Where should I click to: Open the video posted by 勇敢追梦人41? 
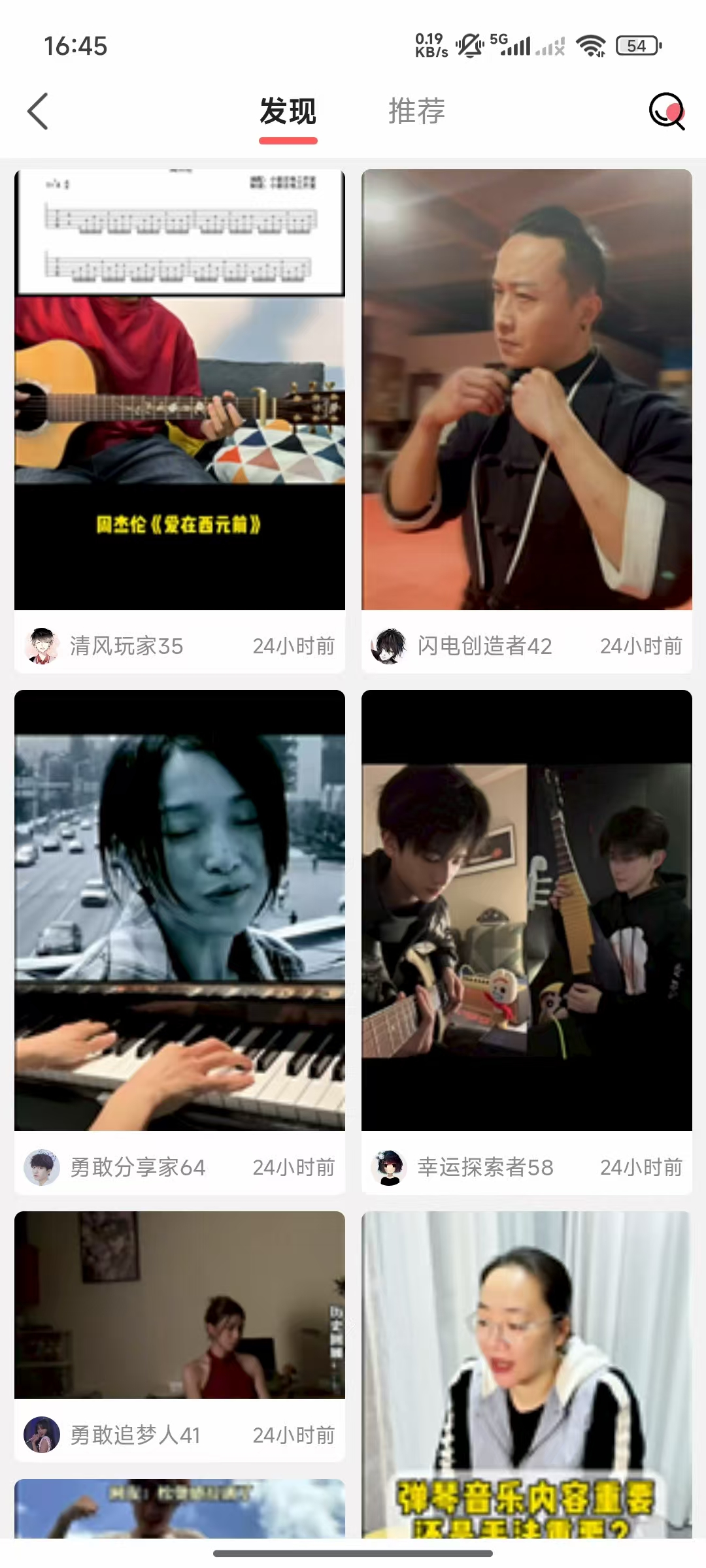point(180,1304)
